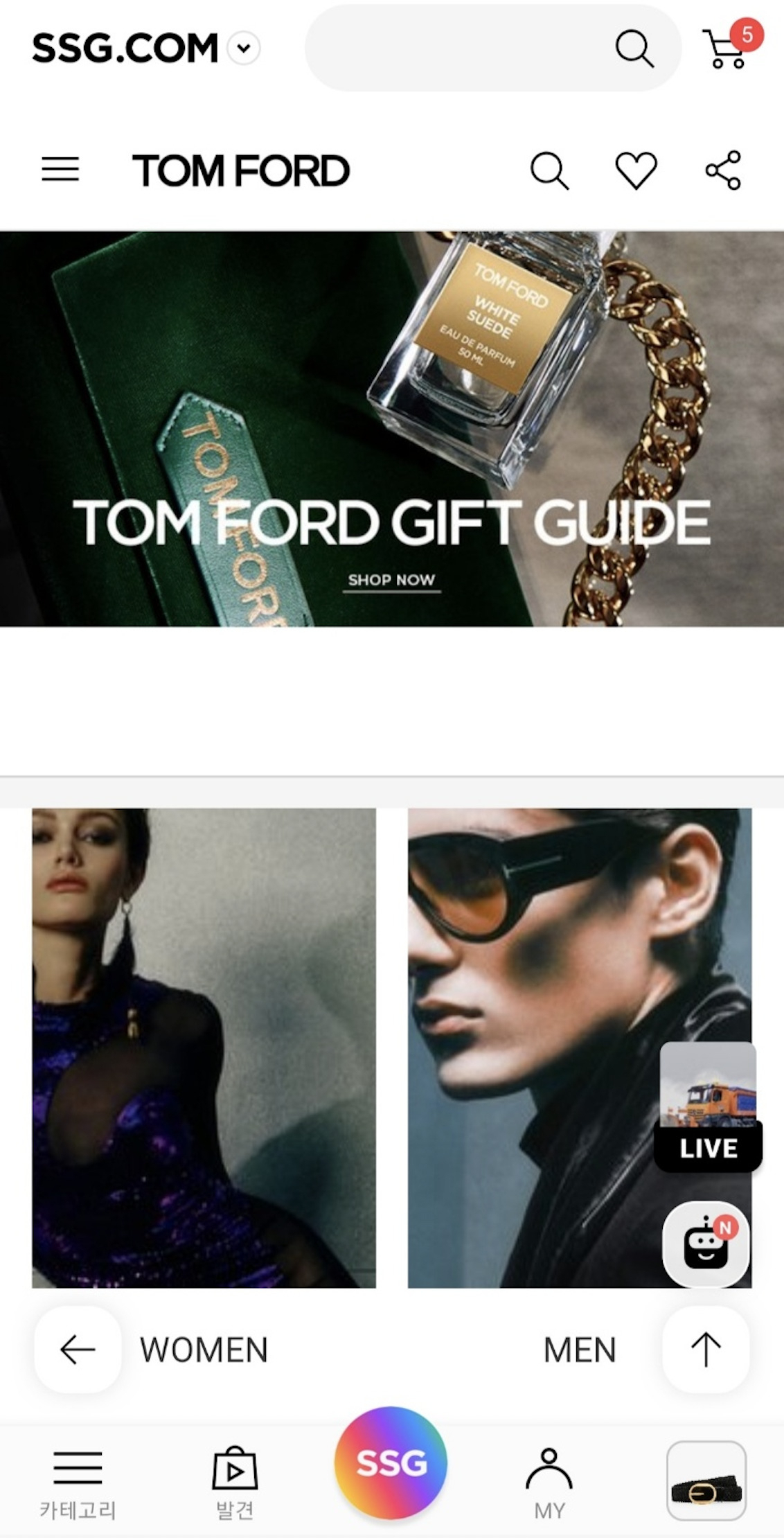Image resolution: width=784 pixels, height=1538 pixels.
Task: Share the Tom Ford brand page
Action: click(x=723, y=170)
